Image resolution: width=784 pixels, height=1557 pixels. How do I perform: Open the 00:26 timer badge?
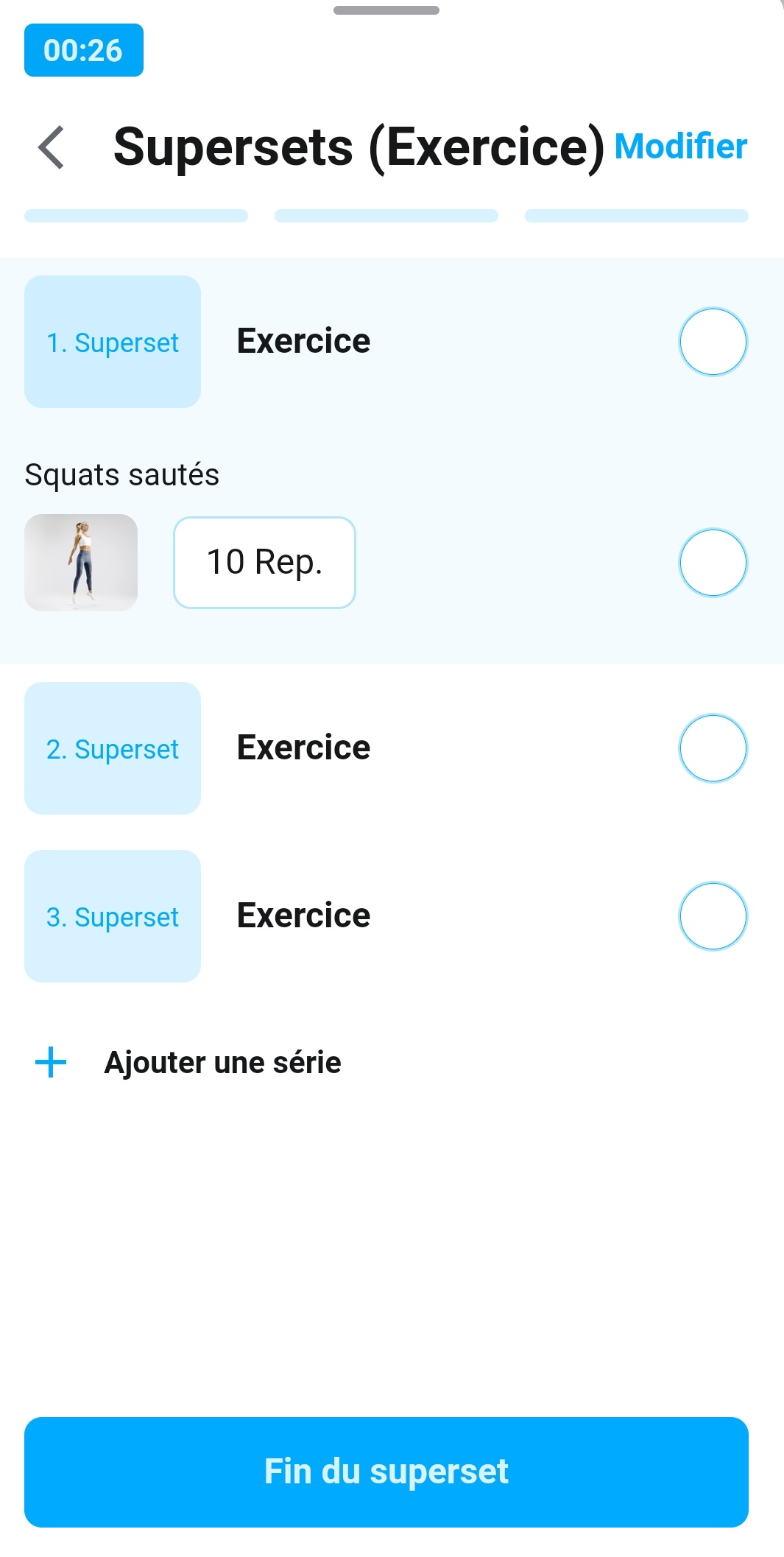[x=83, y=50]
